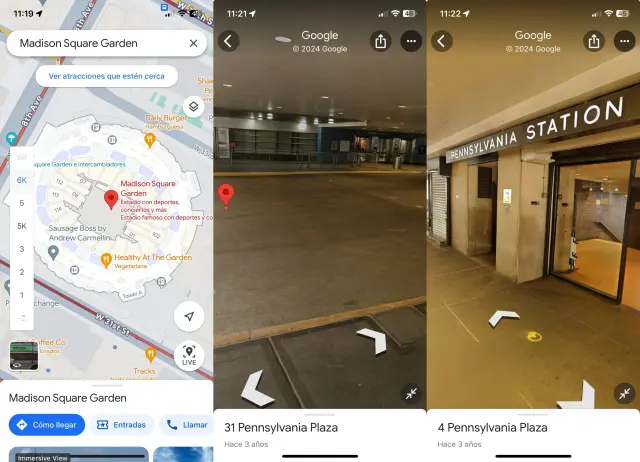Open the Street View preview thumbnail on map
The width and height of the screenshot is (640, 462).
pyautogui.click(x=24, y=355)
